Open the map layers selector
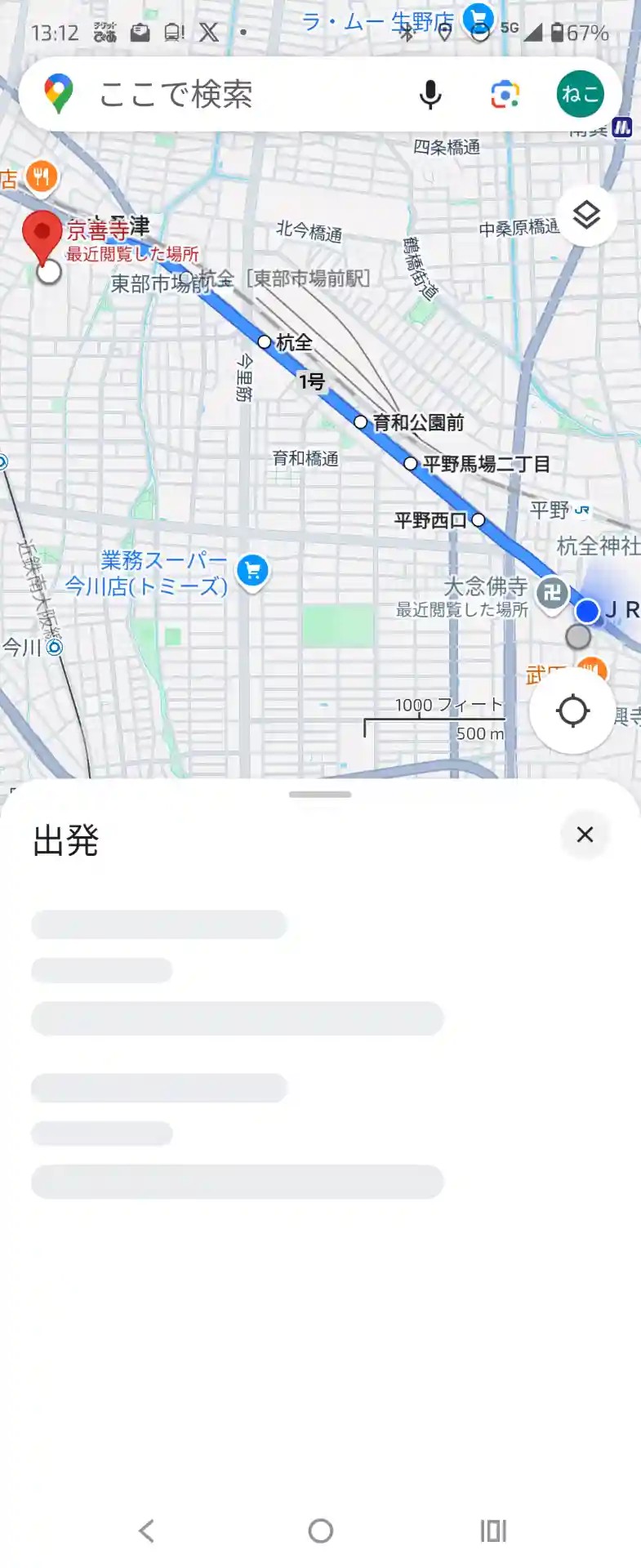 coord(586,216)
